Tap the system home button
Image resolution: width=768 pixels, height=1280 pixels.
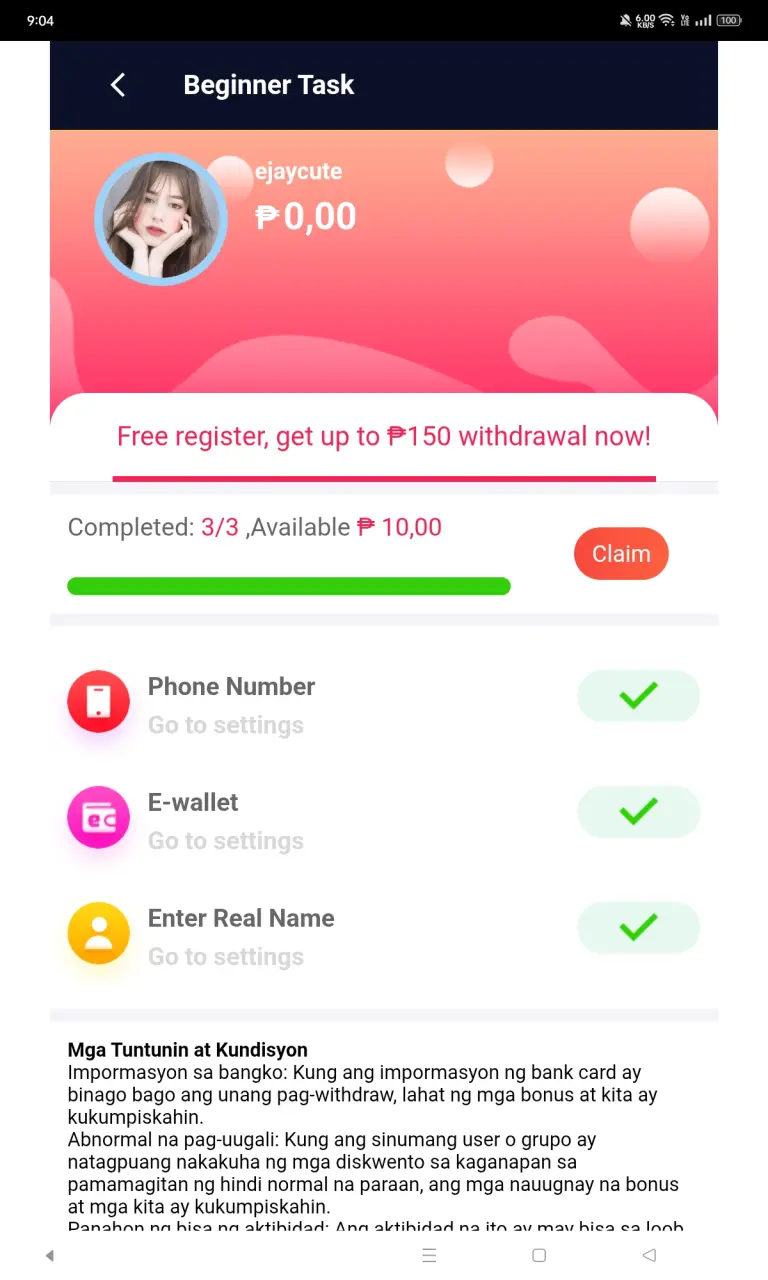[539, 1255]
